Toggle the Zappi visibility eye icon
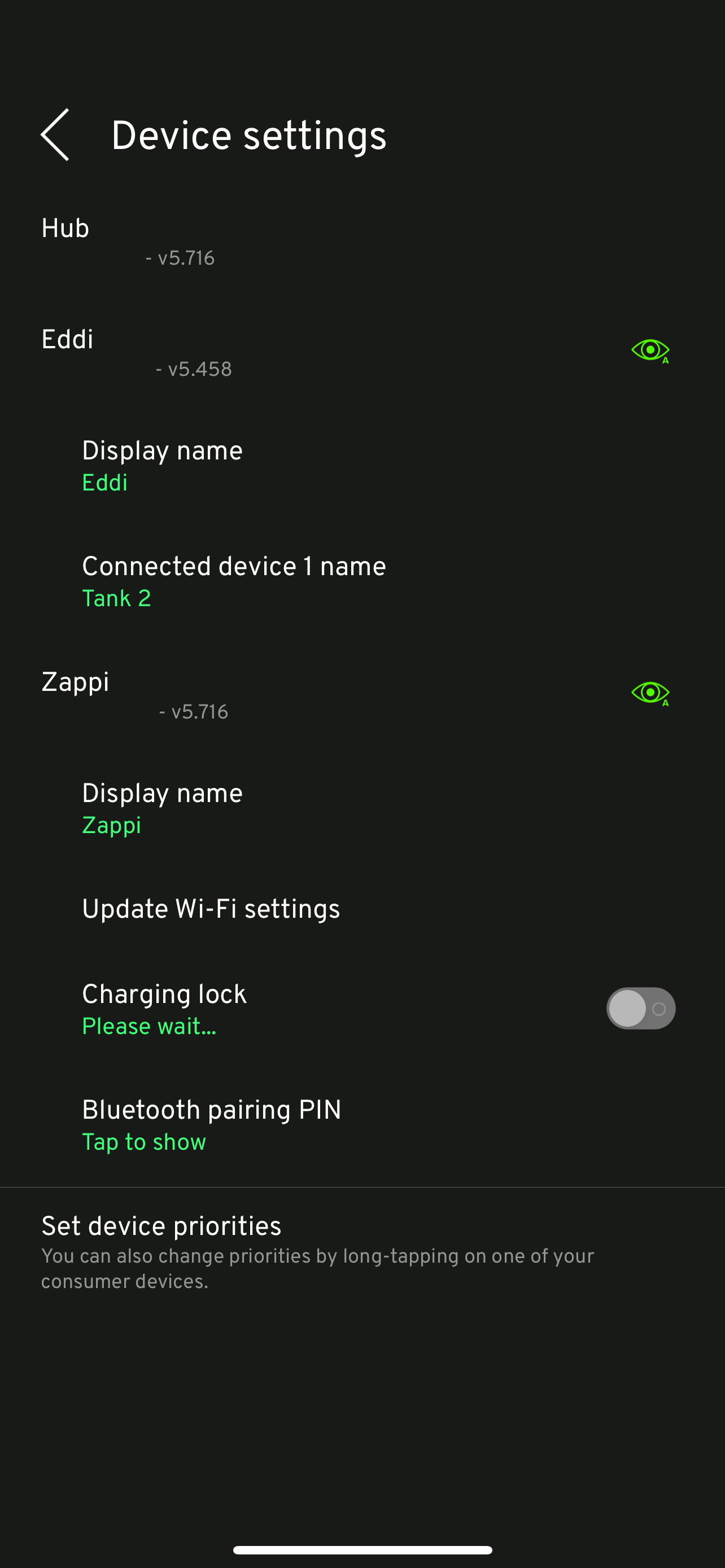 [650, 693]
